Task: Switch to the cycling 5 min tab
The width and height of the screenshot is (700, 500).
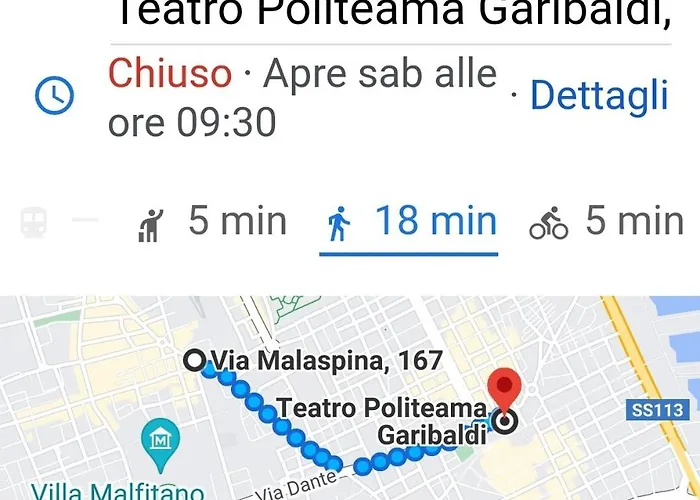Action: [x=605, y=222]
